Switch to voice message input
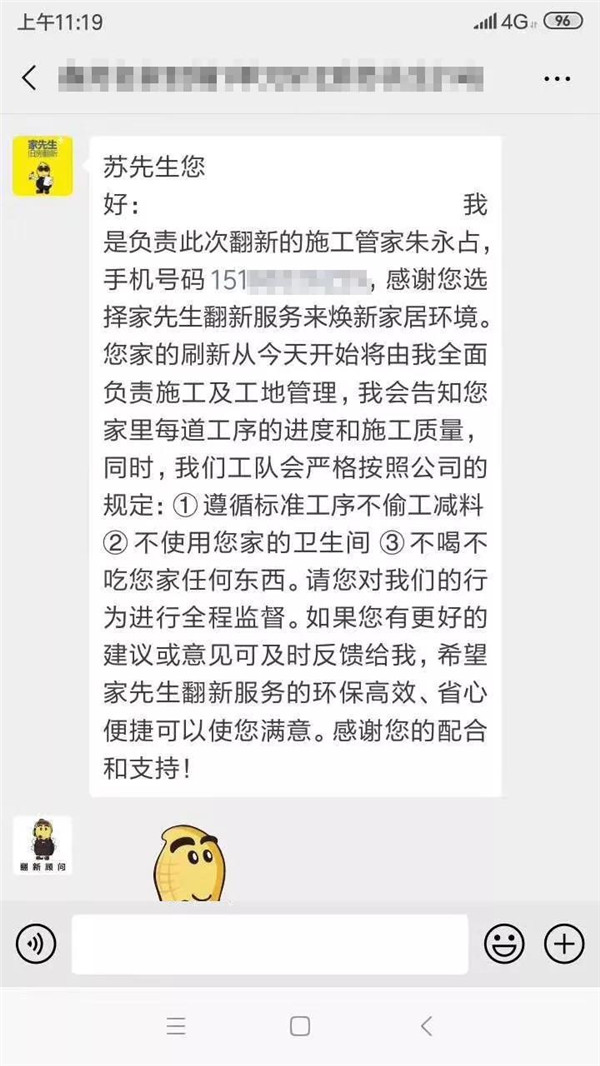This screenshot has width=600, height=1066. point(36,943)
